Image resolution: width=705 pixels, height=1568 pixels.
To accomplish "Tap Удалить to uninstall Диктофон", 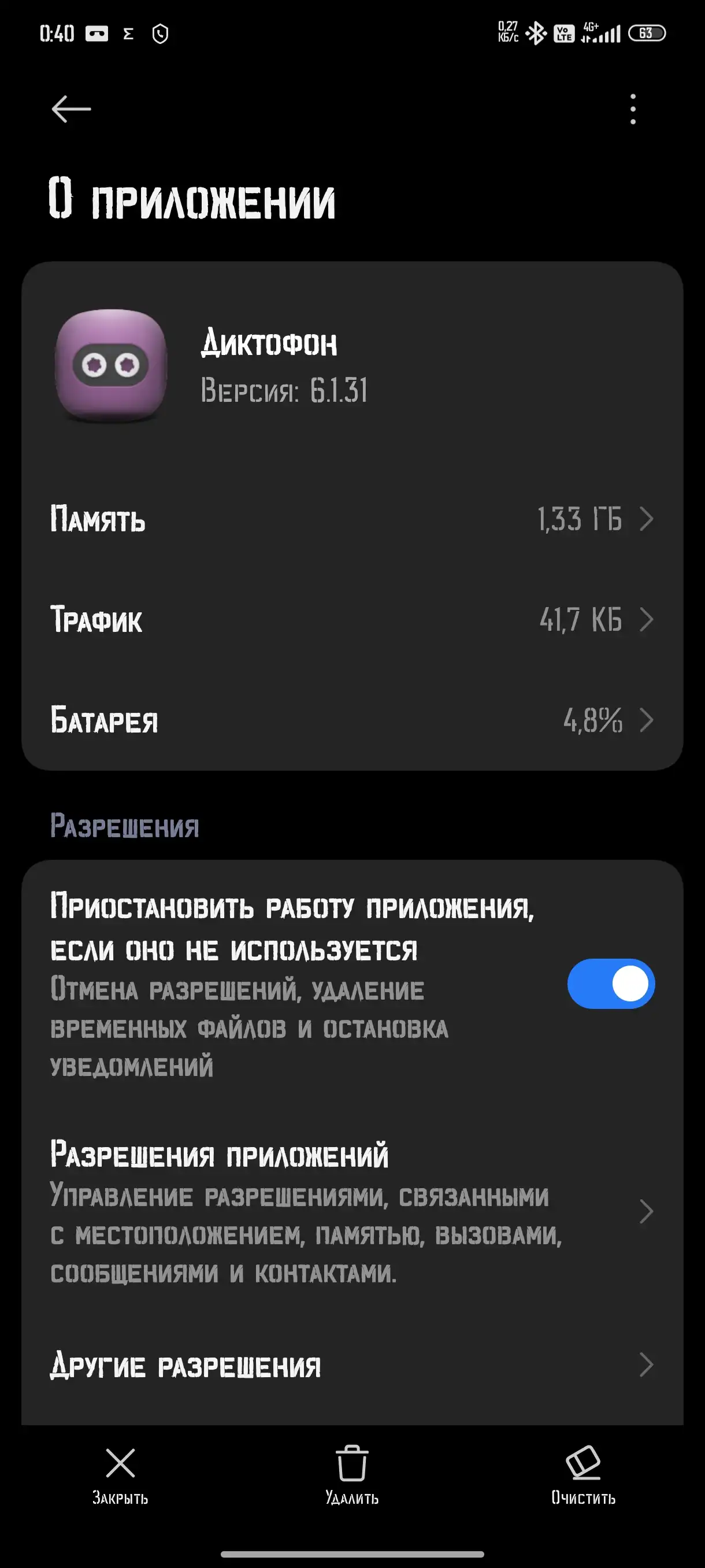I will click(352, 1474).
